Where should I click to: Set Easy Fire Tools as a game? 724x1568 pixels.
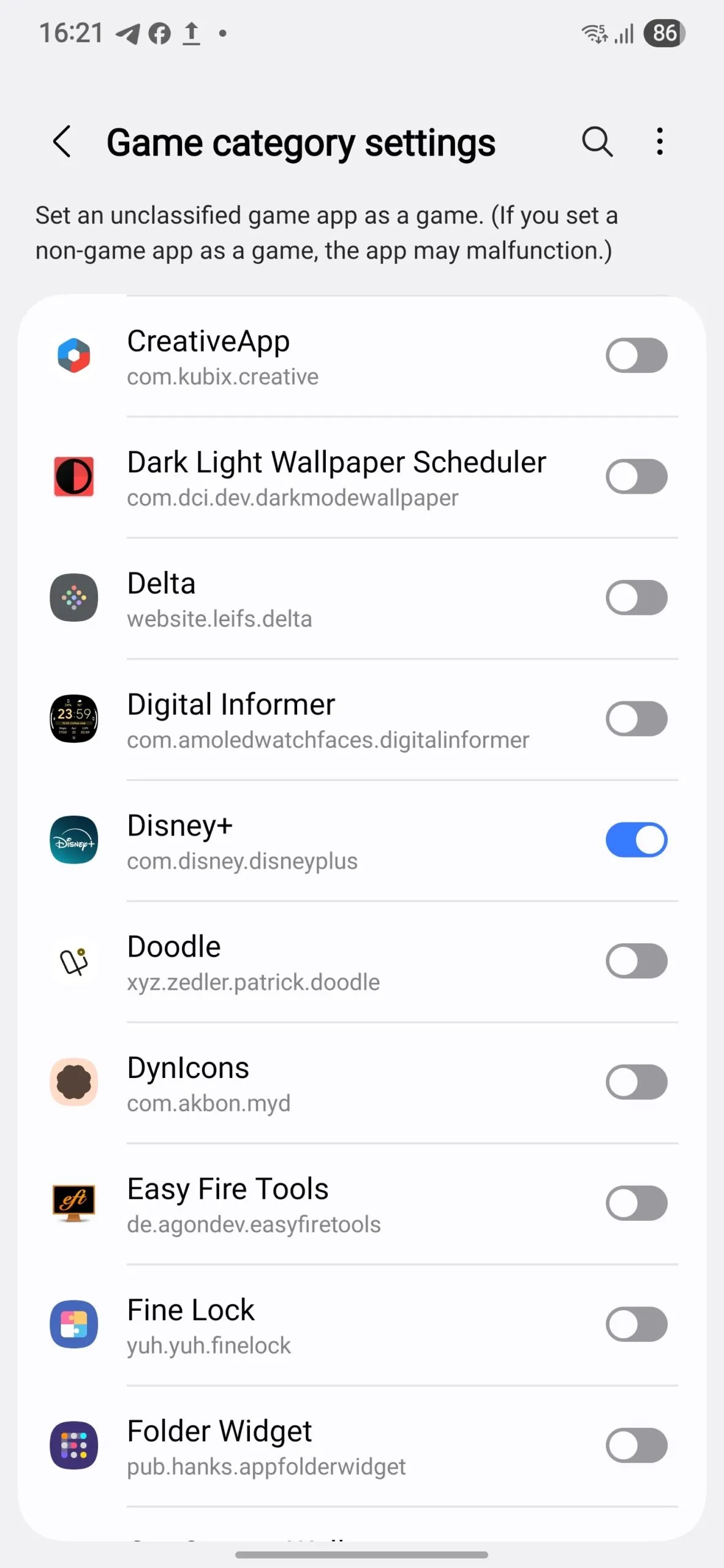pyautogui.click(x=636, y=1204)
